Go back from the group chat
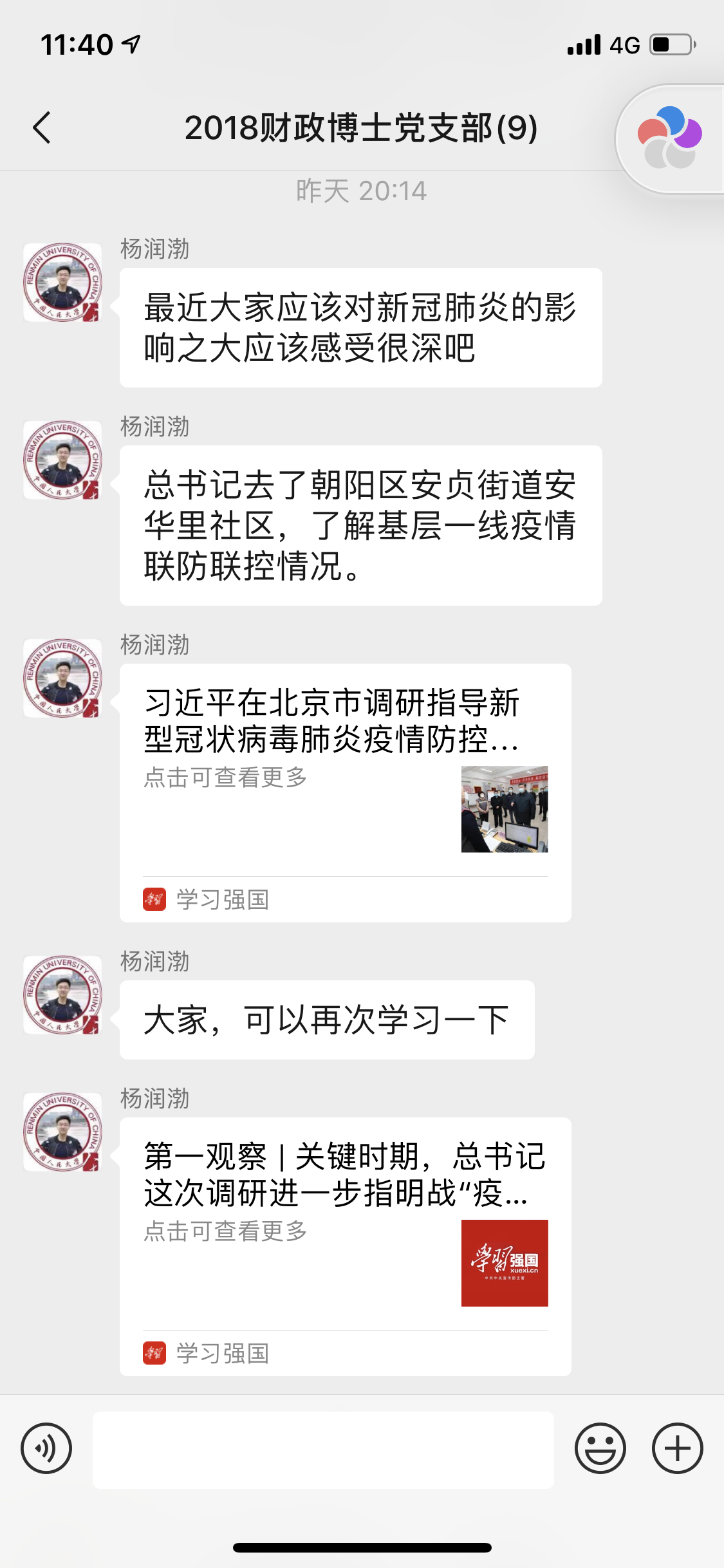Viewport: 724px width, 1568px height. pos(42,127)
